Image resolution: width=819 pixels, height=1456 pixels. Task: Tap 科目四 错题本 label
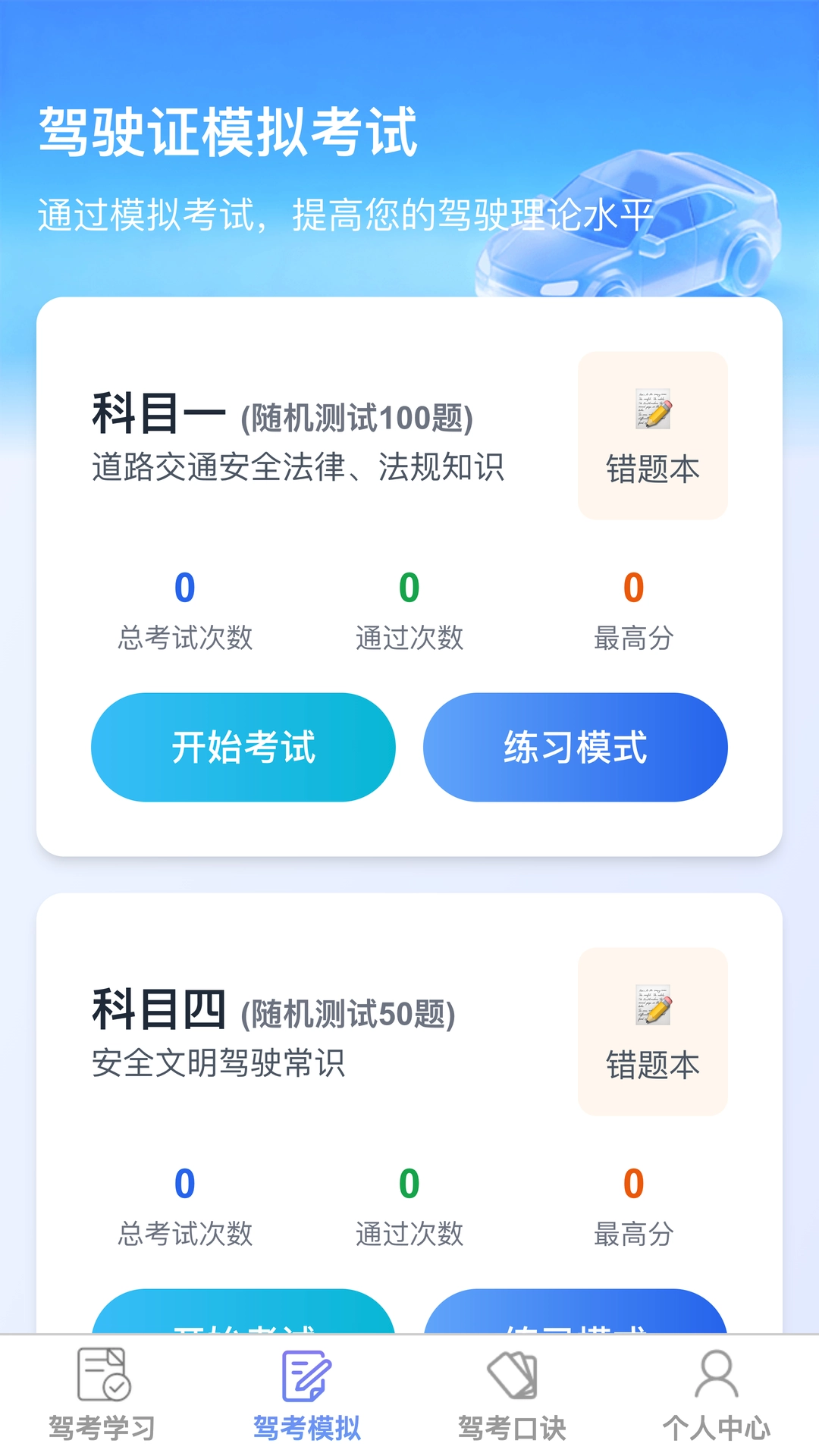point(654,1065)
